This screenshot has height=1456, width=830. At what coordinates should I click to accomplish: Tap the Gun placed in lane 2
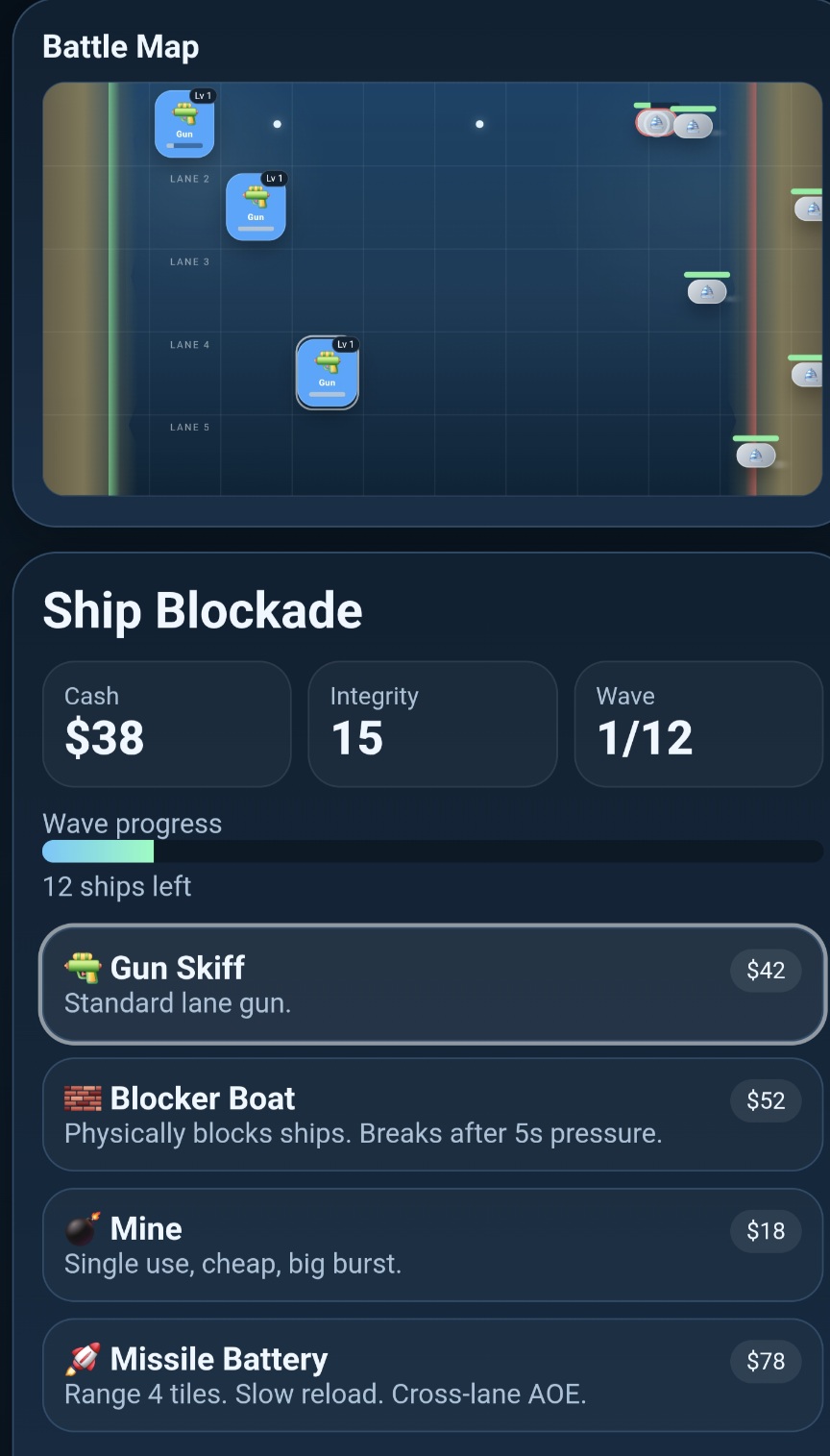click(256, 207)
